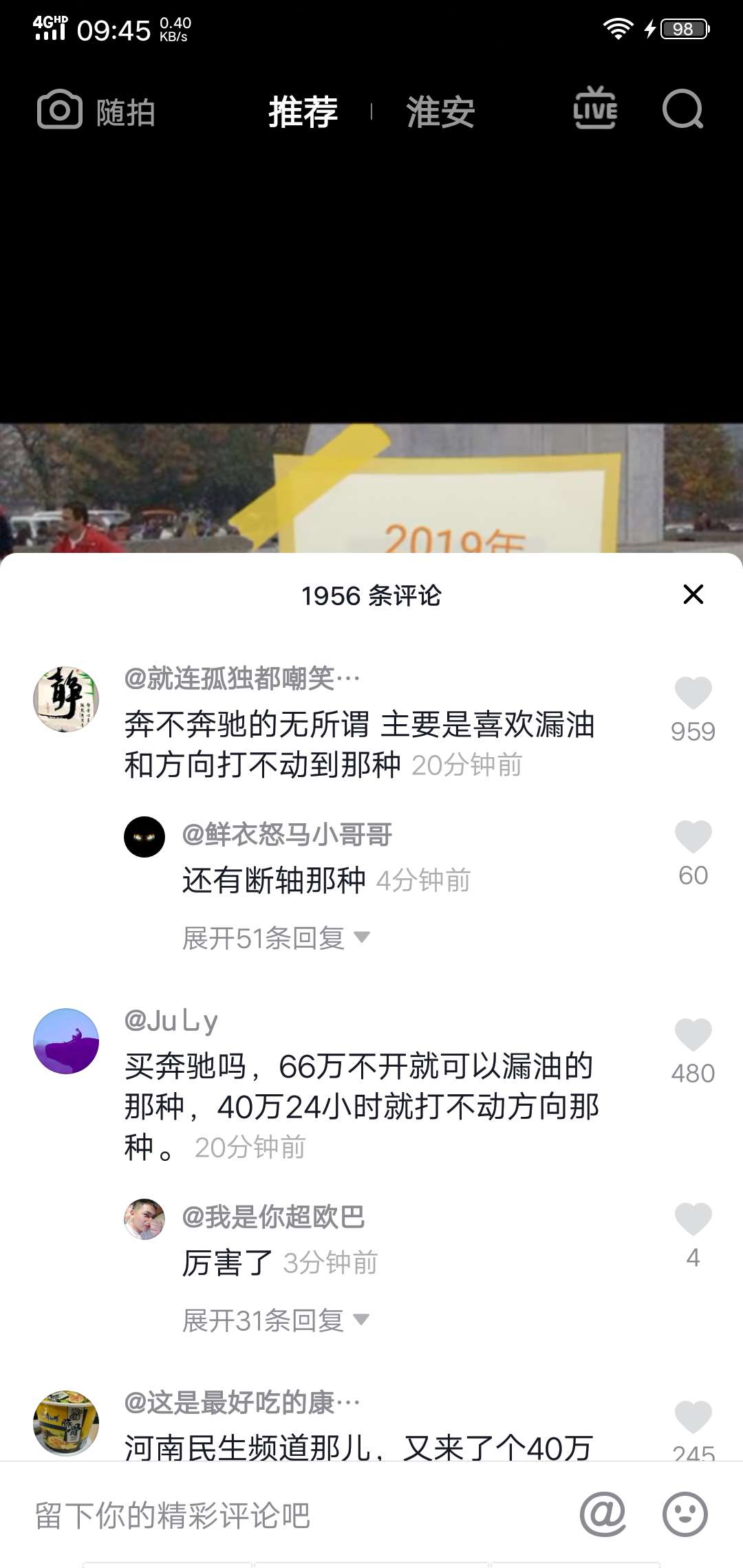Open the 随拍 camera

(96, 111)
